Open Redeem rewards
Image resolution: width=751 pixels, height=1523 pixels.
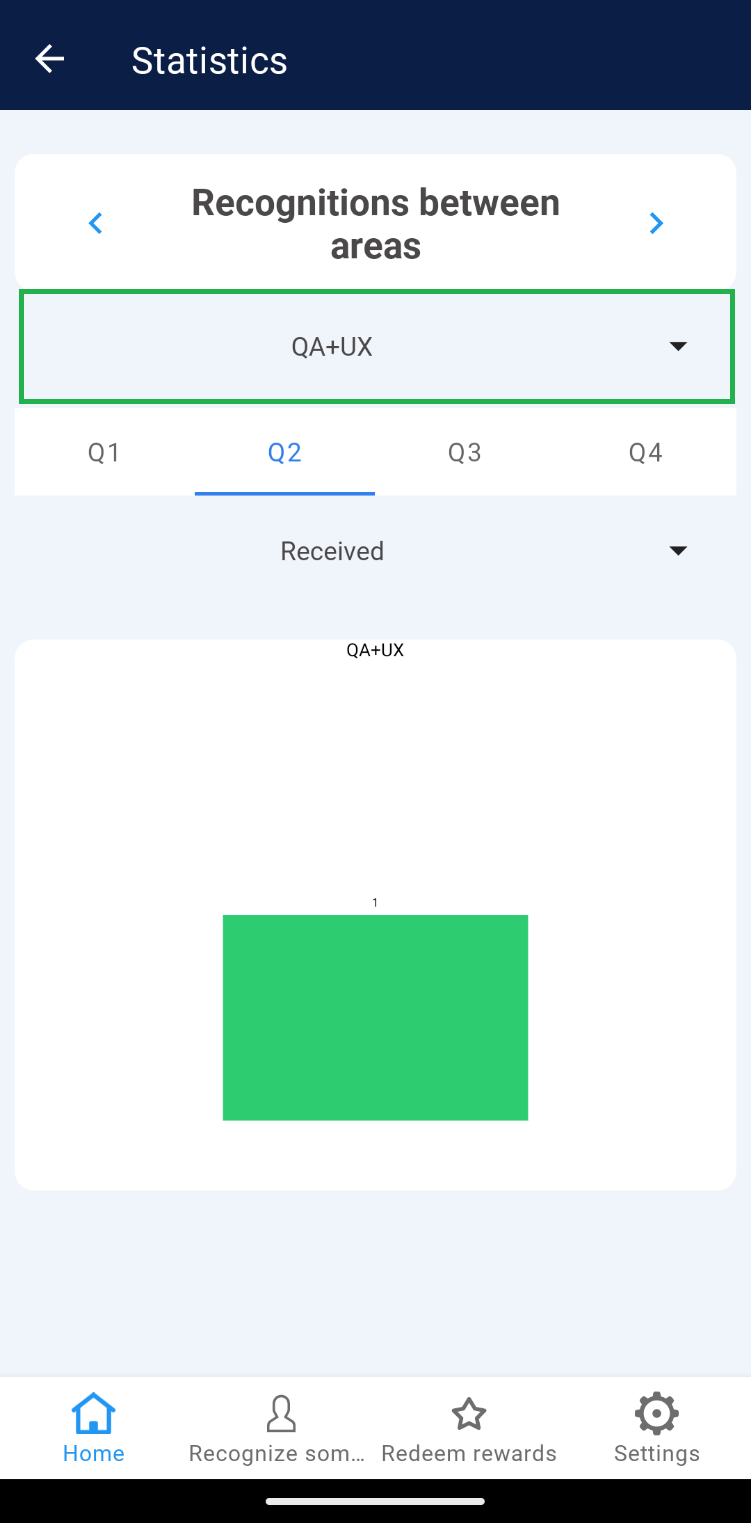(x=469, y=1428)
